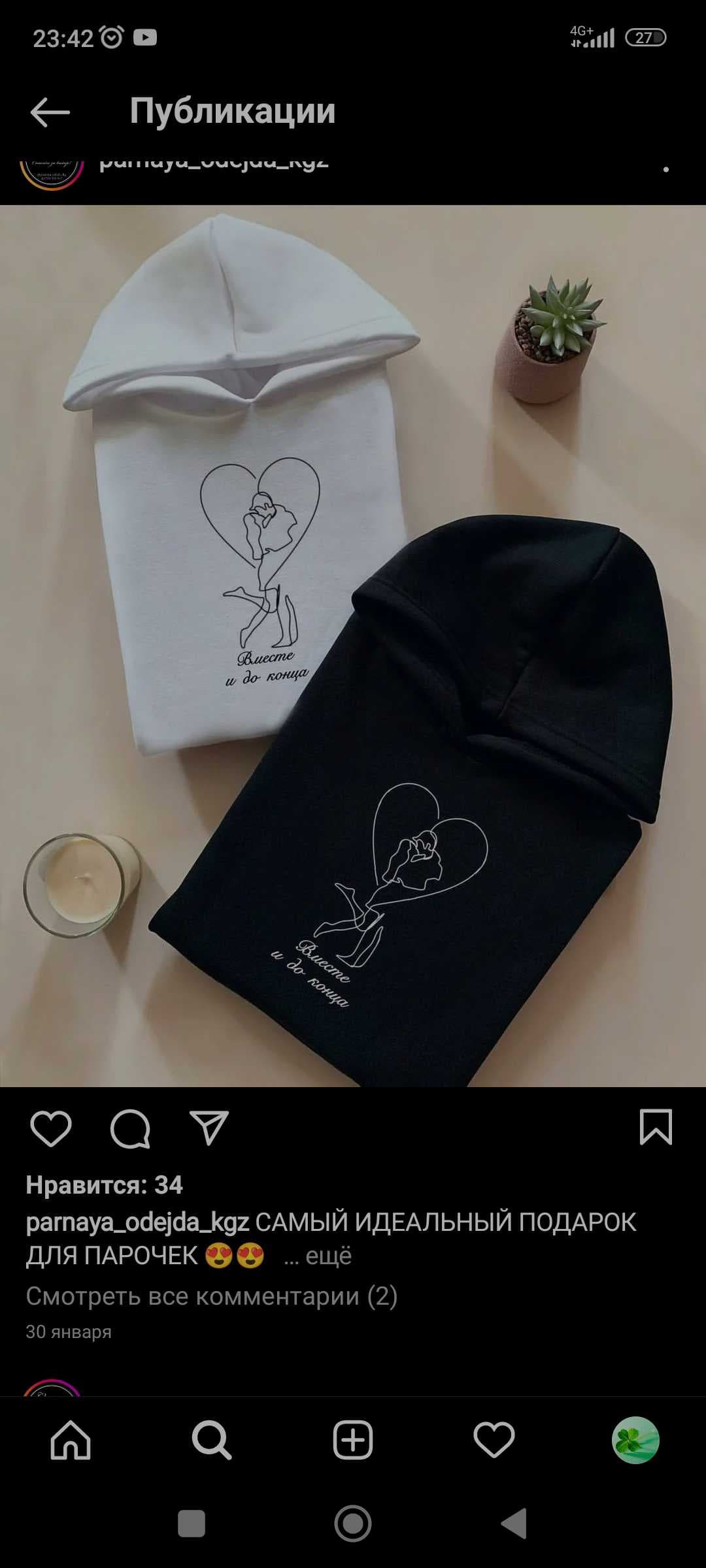Screen dimensions: 706x1568
Task: Open comments on the hoodie post
Action: tap(130, 1128)
